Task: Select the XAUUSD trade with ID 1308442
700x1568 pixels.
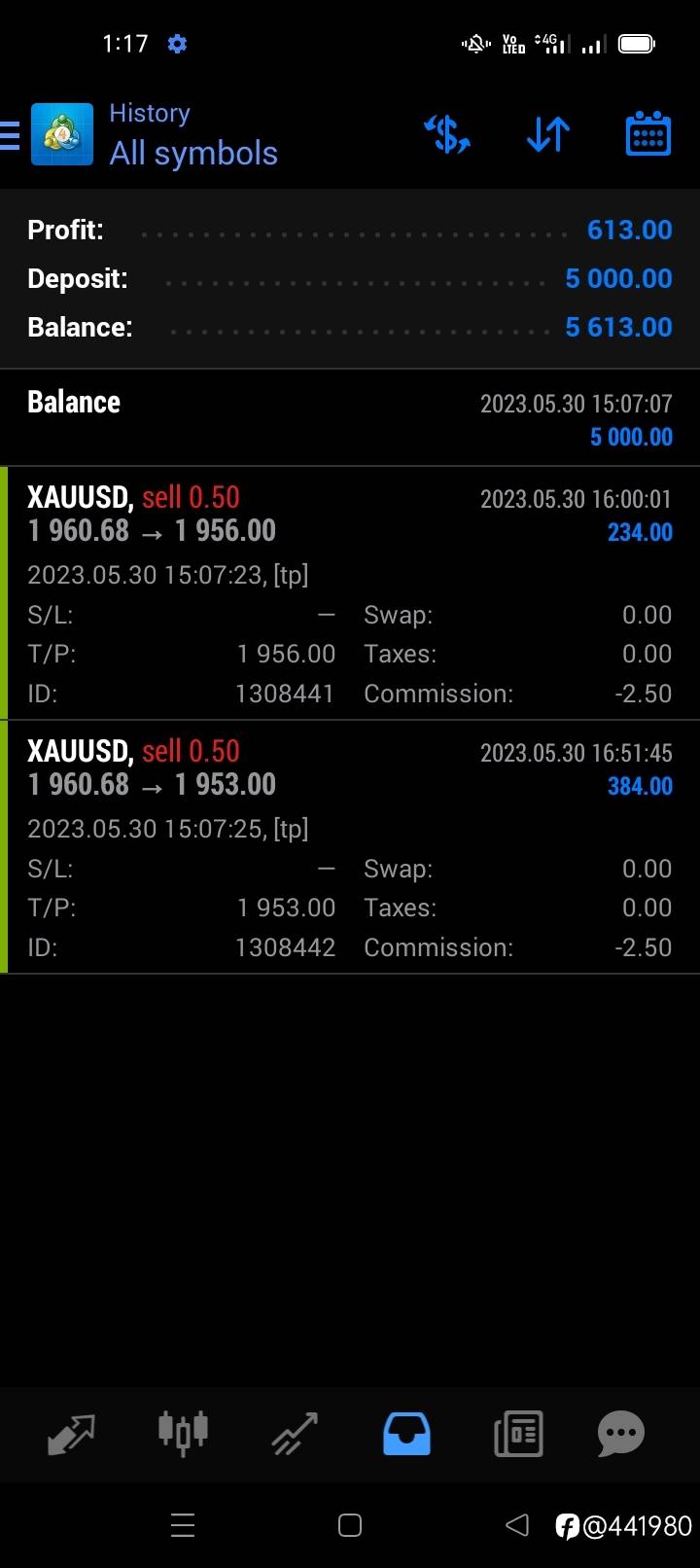Action: click(350, 847)
